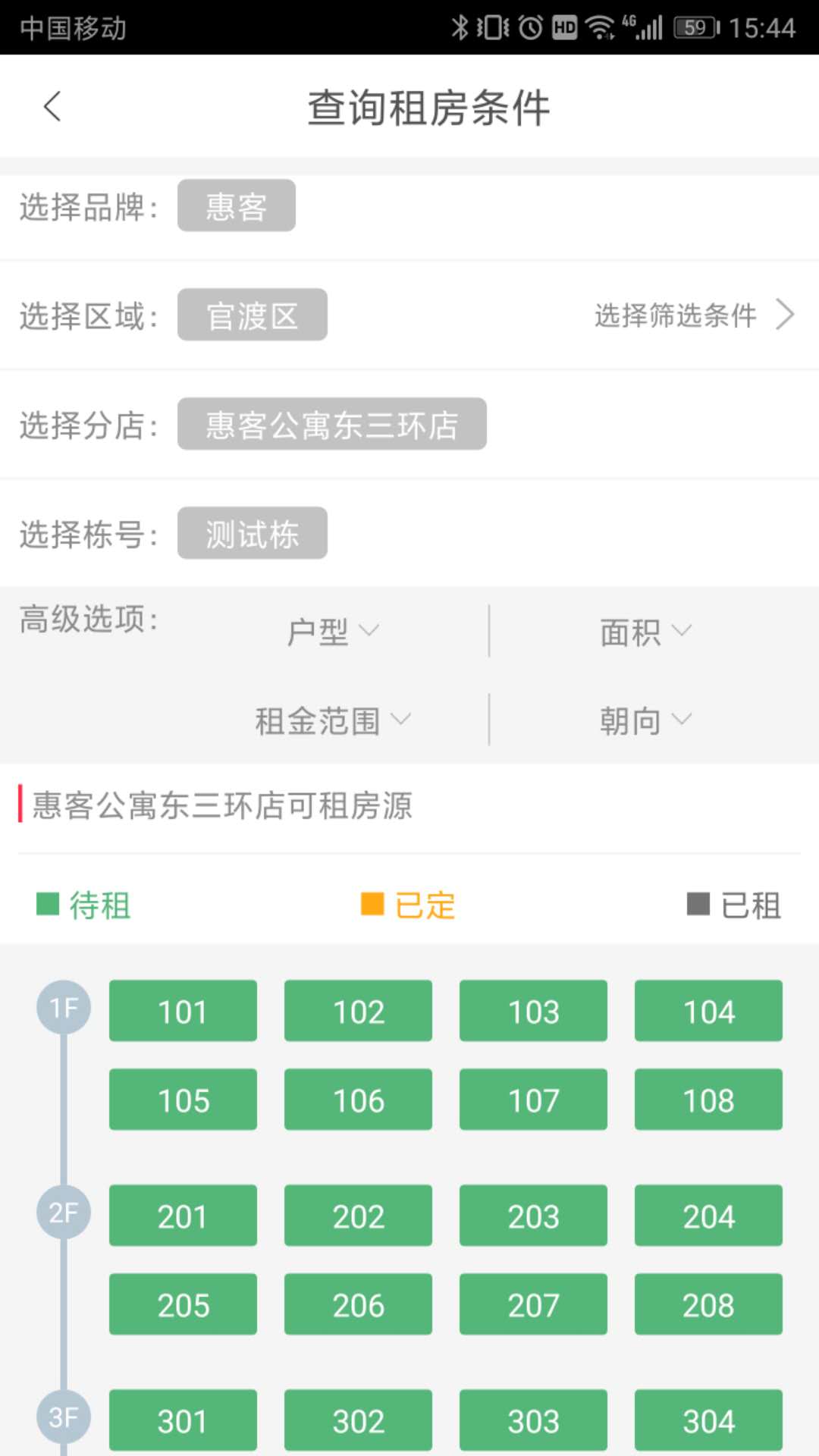This screenshot has width=819, height=1456.
Task: Select room 208
Action: (708, 1304)
